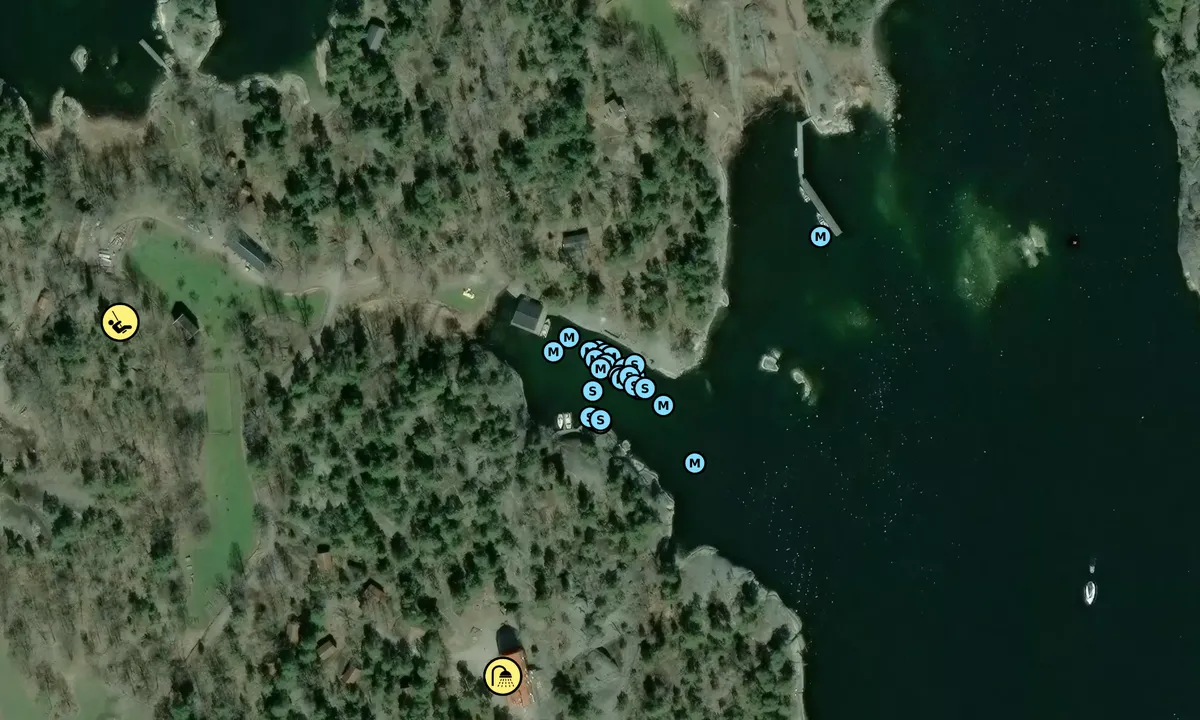Select the lone M marker farthest out in the bay
Viewport: 1200px width, 720px height.
pos(695,463)
